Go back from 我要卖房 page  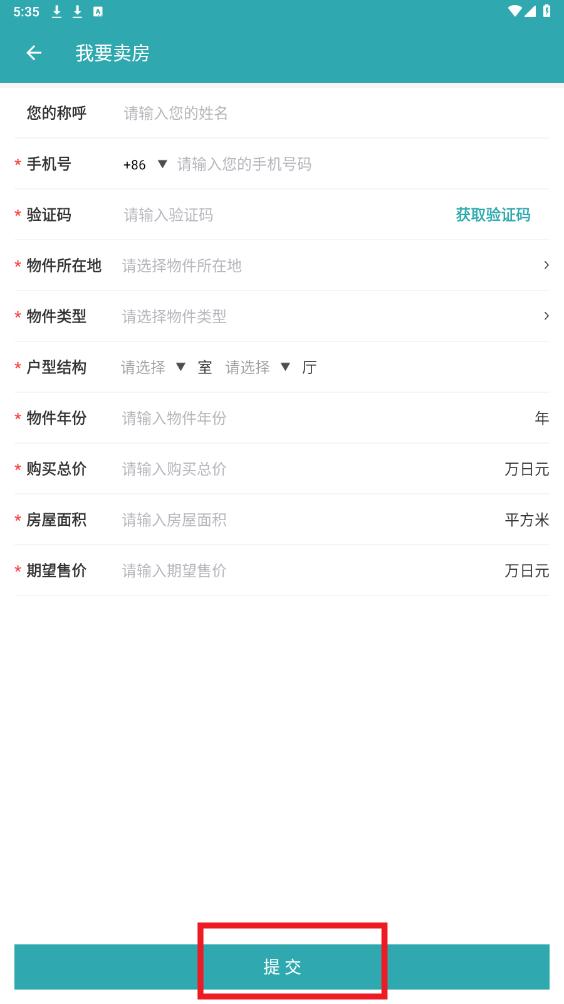tap(34, 53)
